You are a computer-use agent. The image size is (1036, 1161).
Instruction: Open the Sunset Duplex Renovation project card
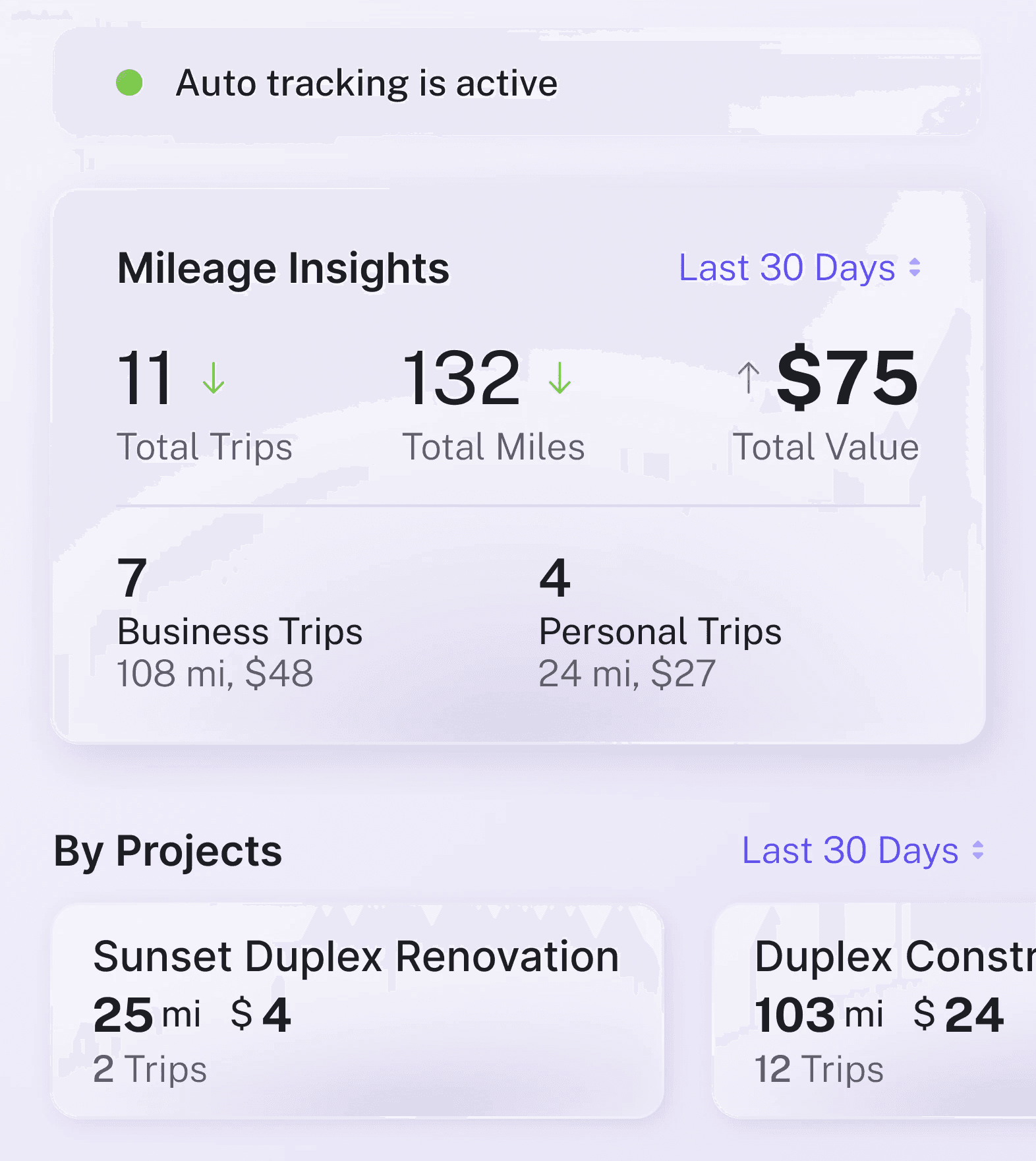tap(357, 1011)
